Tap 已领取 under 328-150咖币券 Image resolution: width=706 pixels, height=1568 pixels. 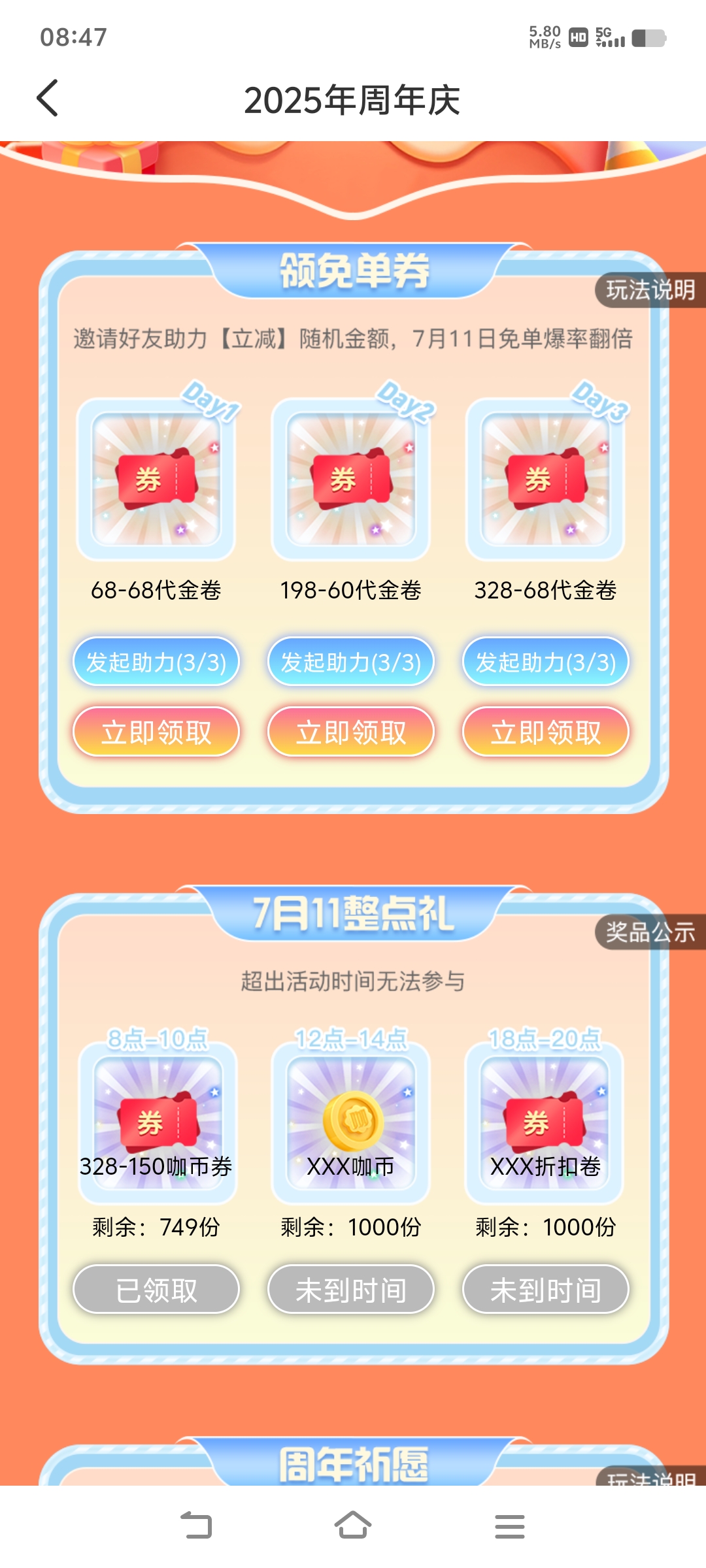156,1290
